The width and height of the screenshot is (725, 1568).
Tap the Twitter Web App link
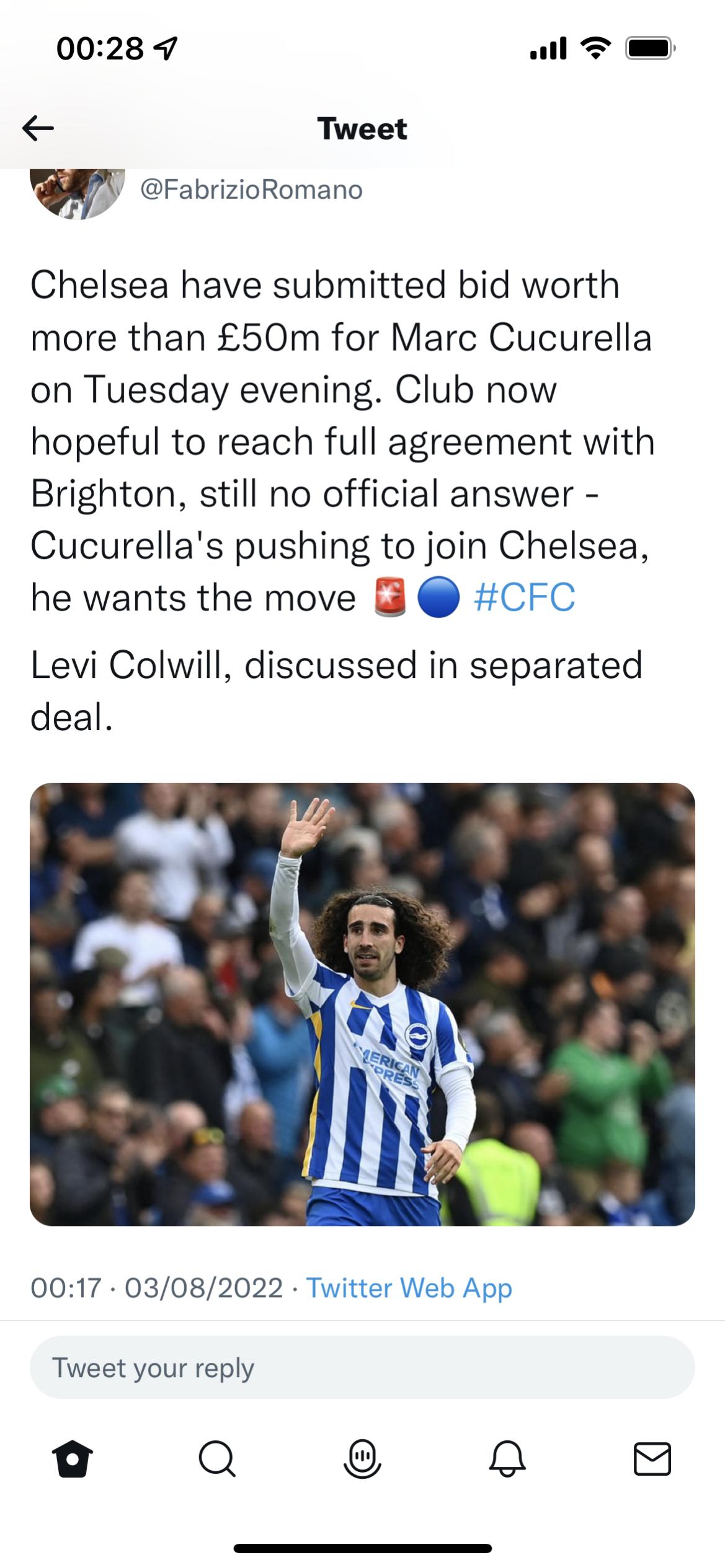click(x=409, y=1288)
